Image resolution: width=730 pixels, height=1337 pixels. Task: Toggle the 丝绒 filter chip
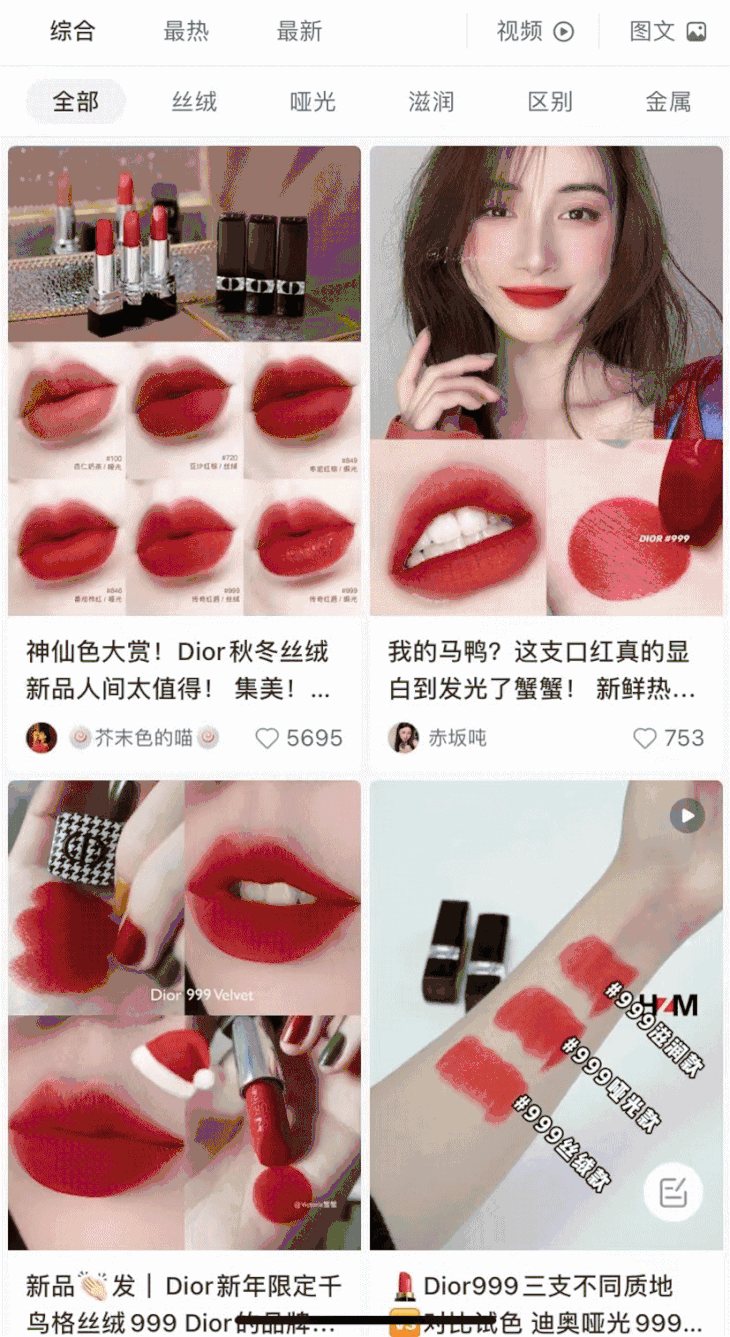click(x=194, y=101)
